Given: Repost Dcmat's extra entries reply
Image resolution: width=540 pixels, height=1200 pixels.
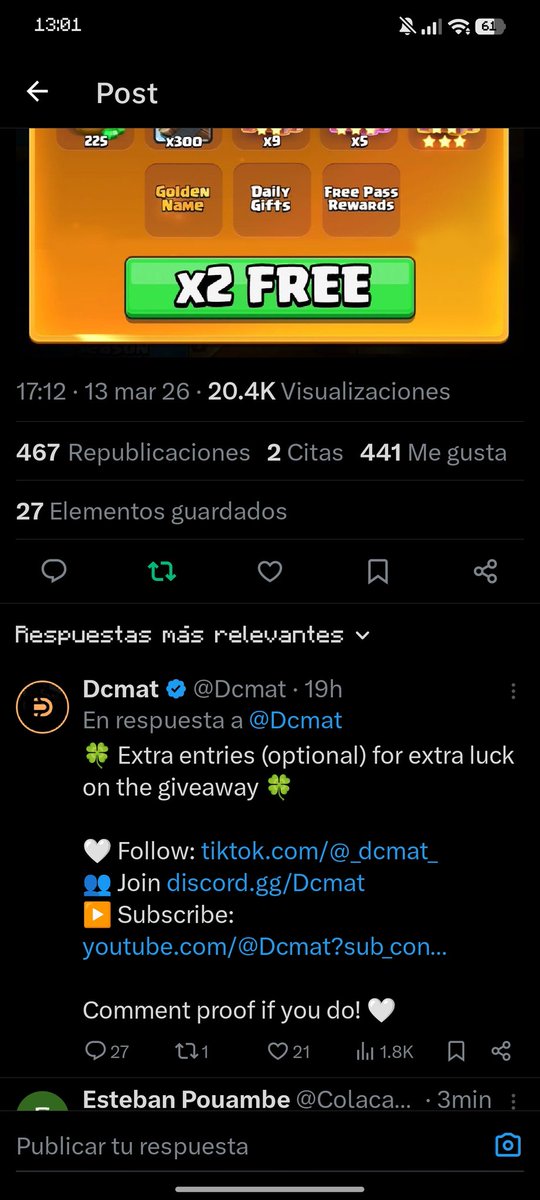Looking at the screenshot, I should 192,1051.
